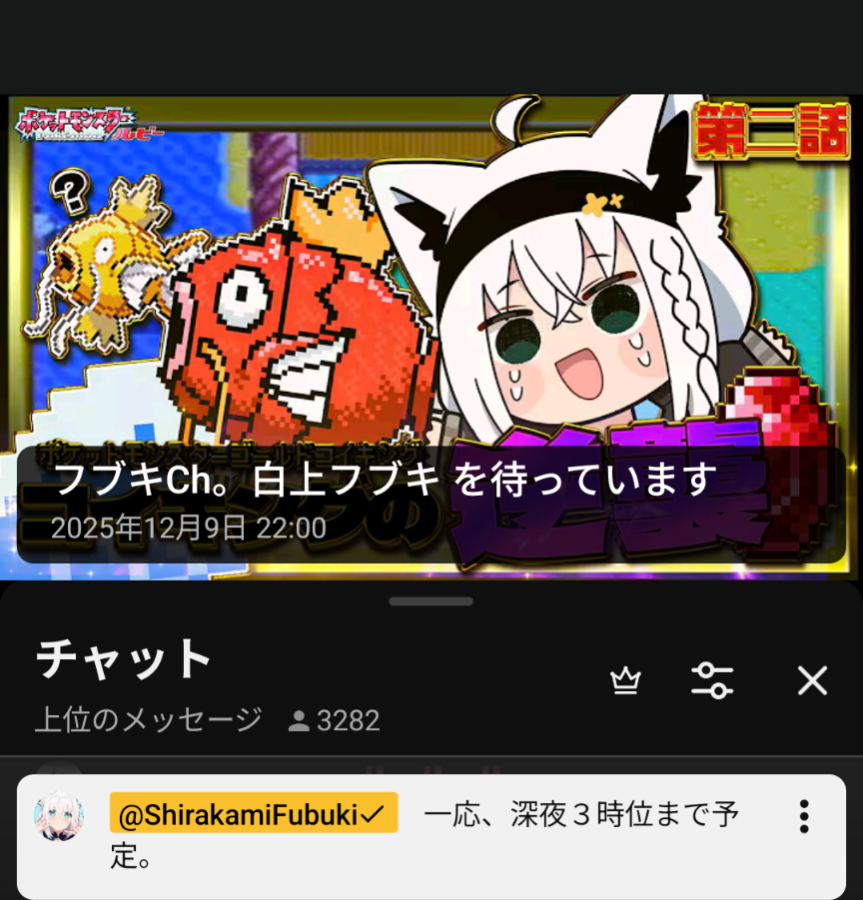Tap the waiting stream video thumbnail
Image resolution: width=863 pixels, height=900 pixels.
[x=430, y=300]
